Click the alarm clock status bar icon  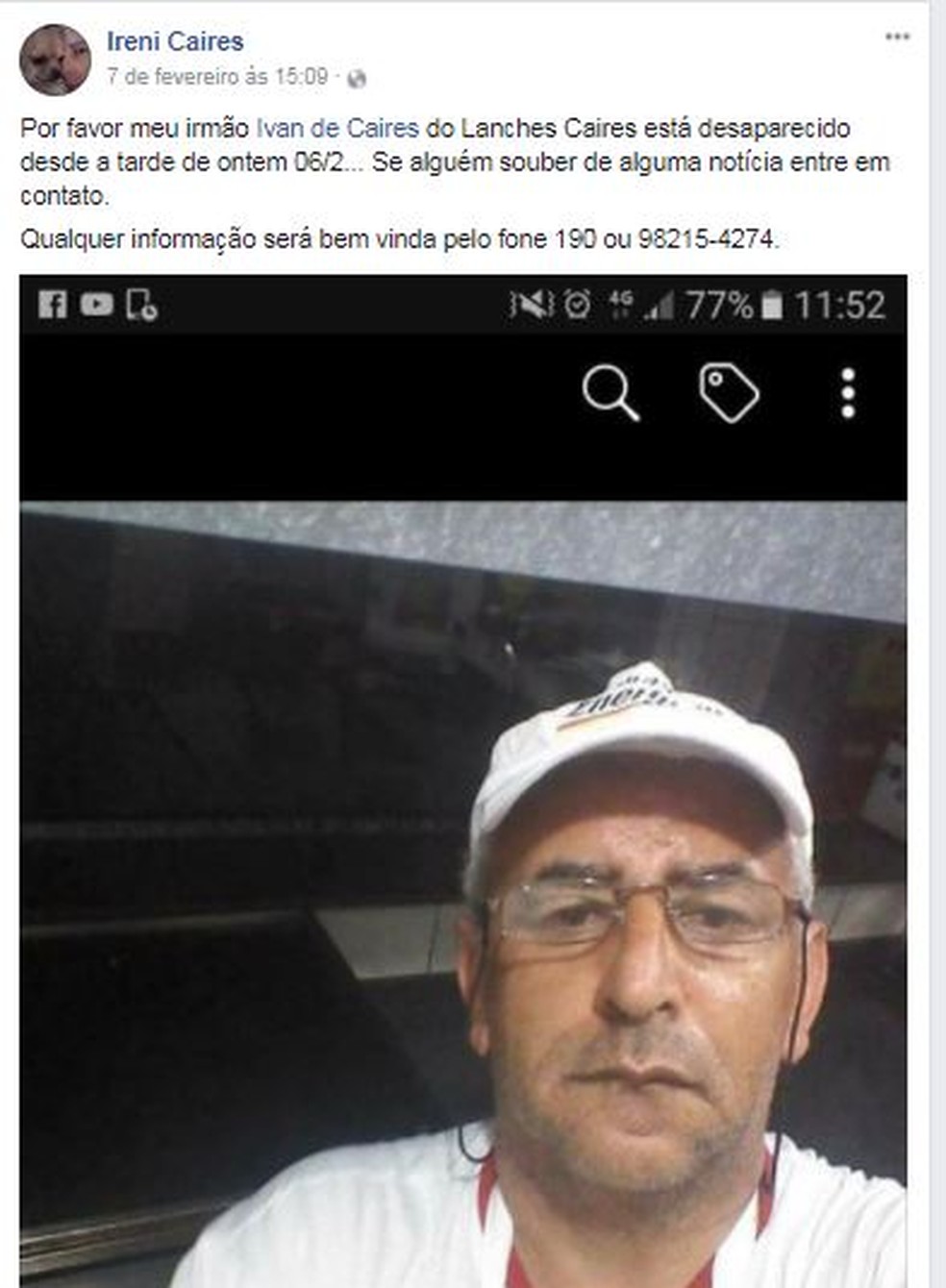tap(577, 306)
